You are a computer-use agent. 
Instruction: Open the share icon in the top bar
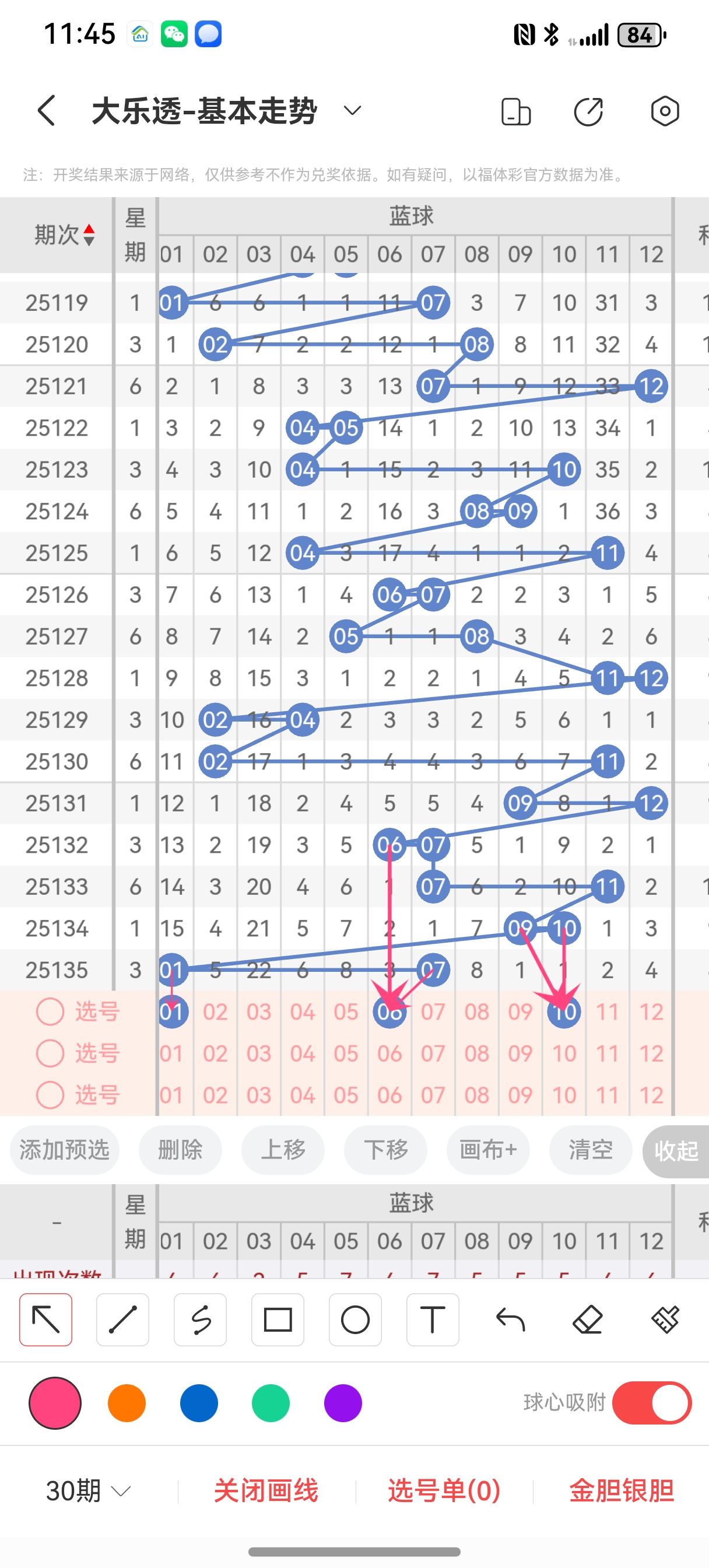tap(588, 111)
